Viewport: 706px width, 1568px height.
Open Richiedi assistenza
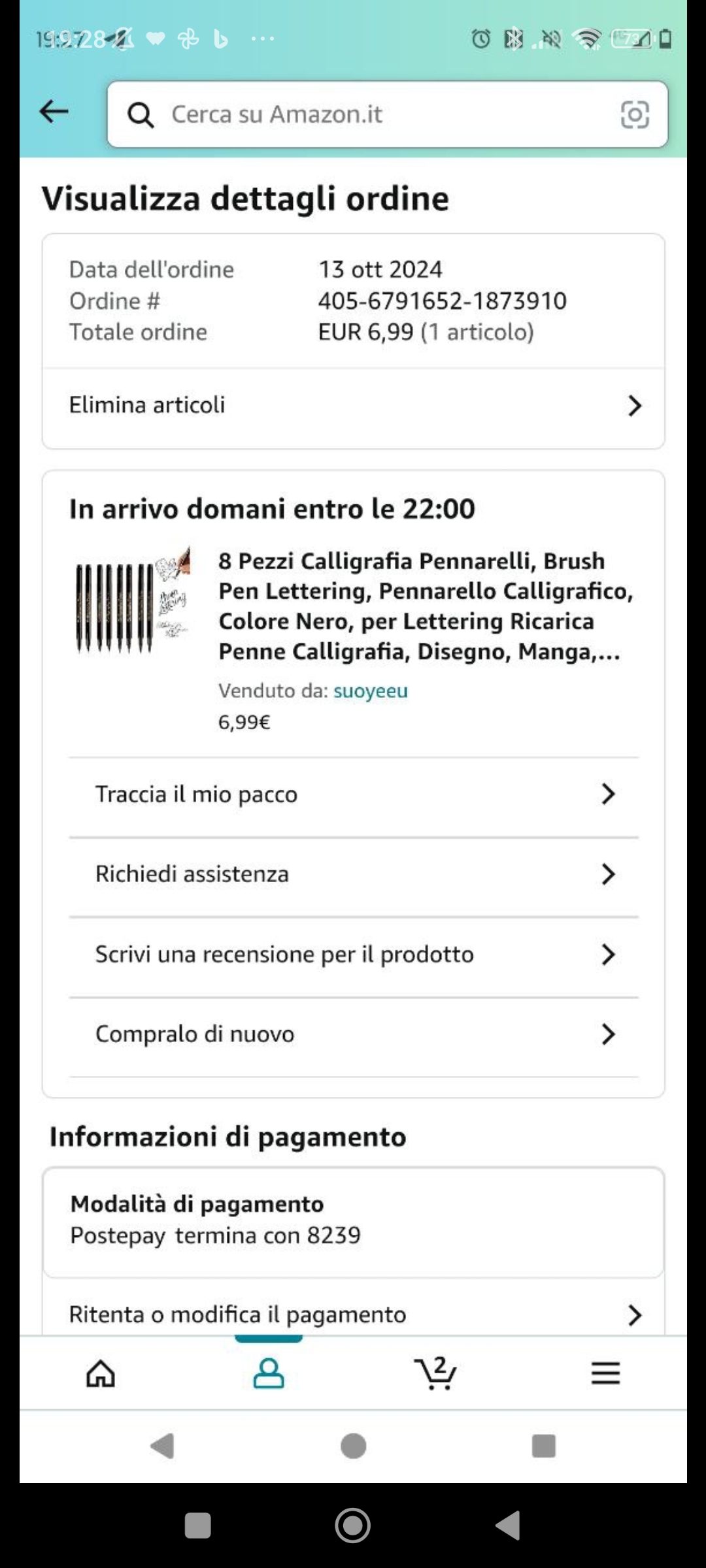point(353,874)
